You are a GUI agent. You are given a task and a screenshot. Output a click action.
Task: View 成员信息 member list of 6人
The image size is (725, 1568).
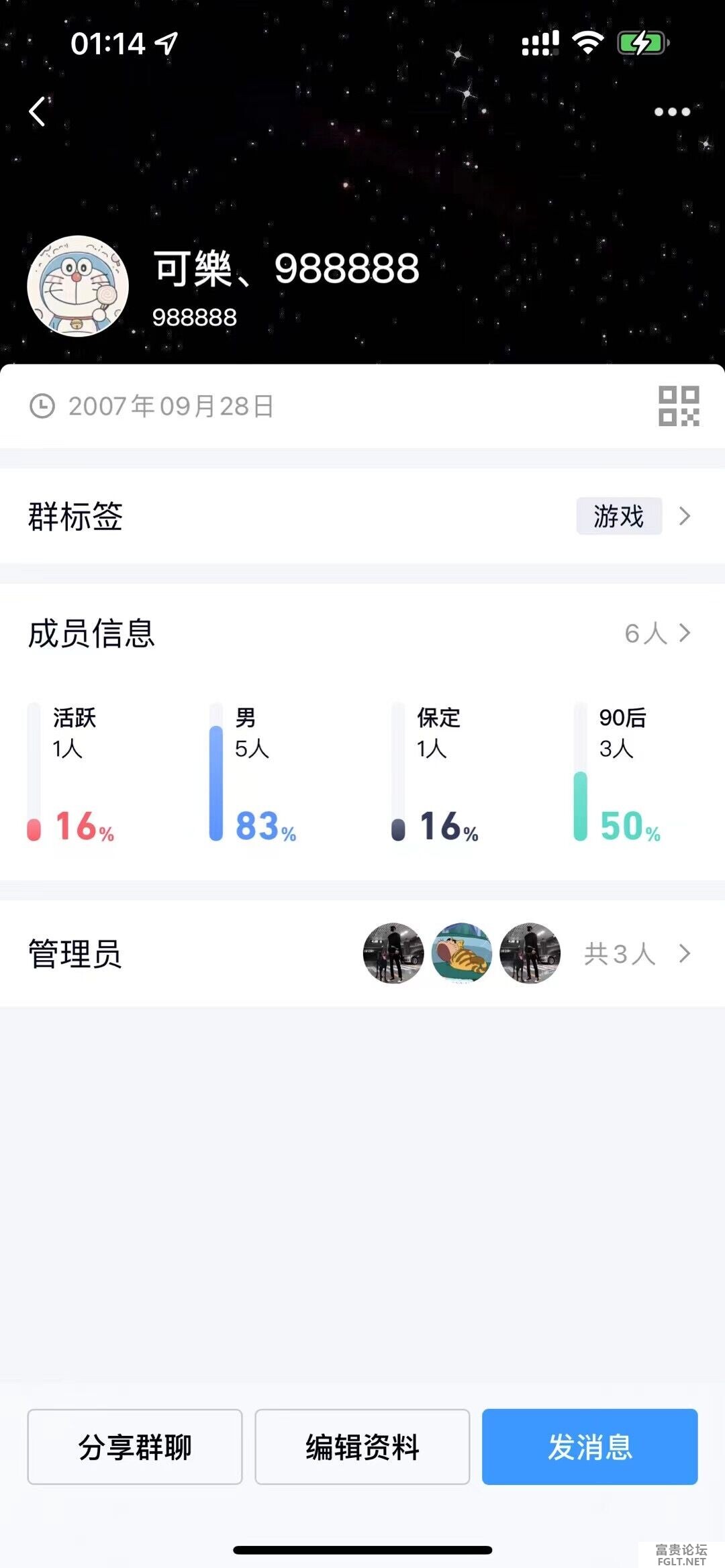click(x=657, y=633)
